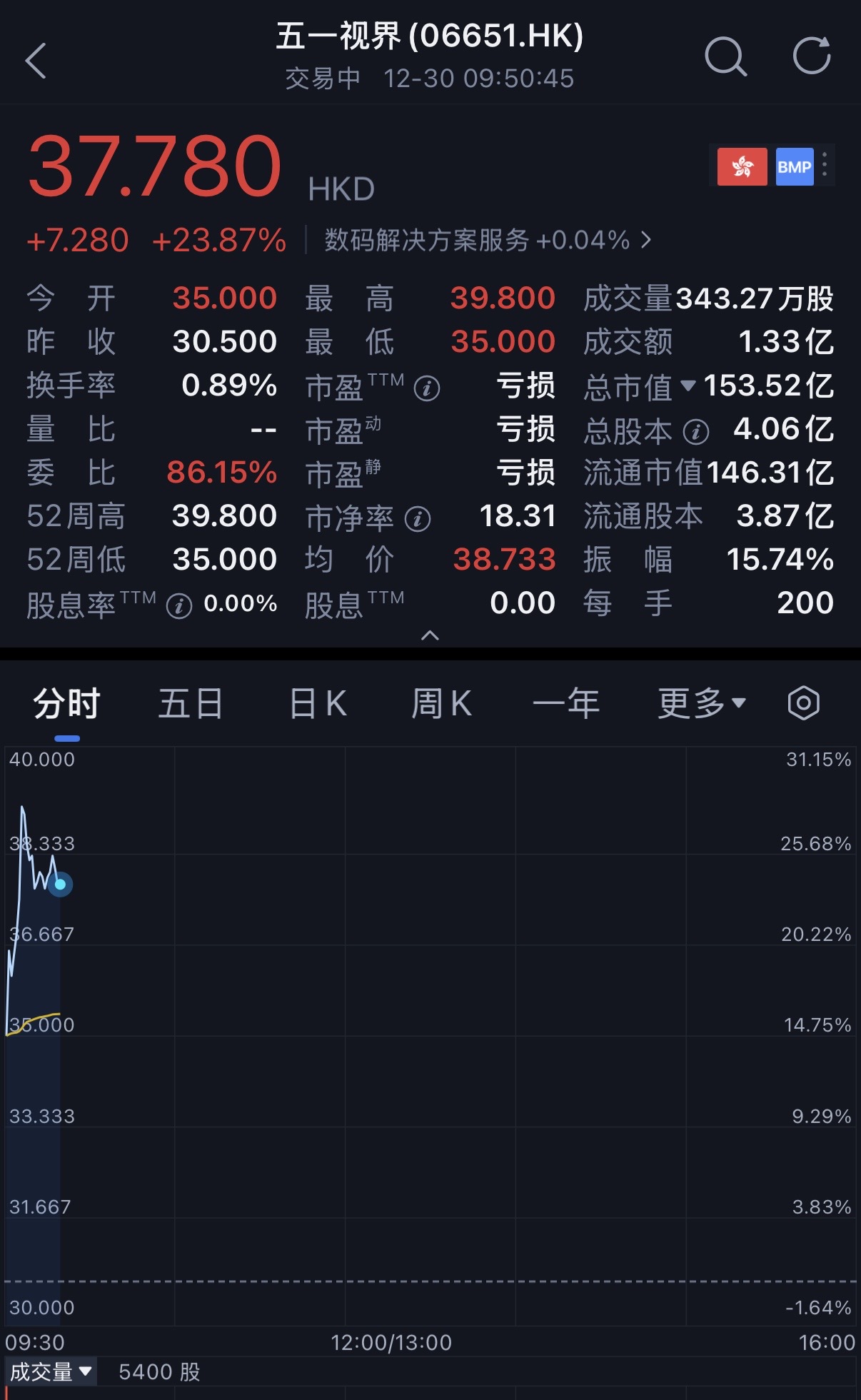Tap the Hong Kong flag market icon

pos(742,166)
